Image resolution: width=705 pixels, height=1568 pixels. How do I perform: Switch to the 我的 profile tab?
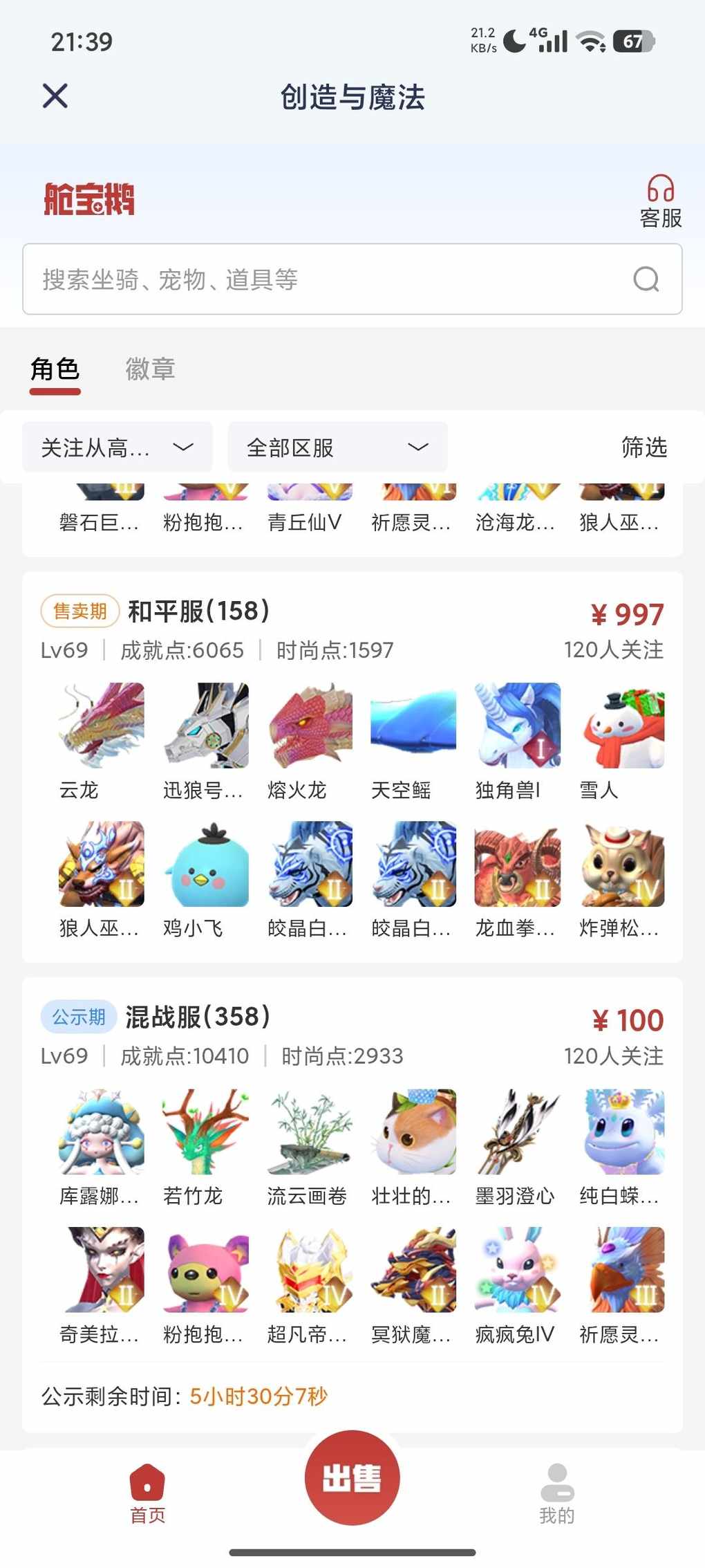(556, 1494)
